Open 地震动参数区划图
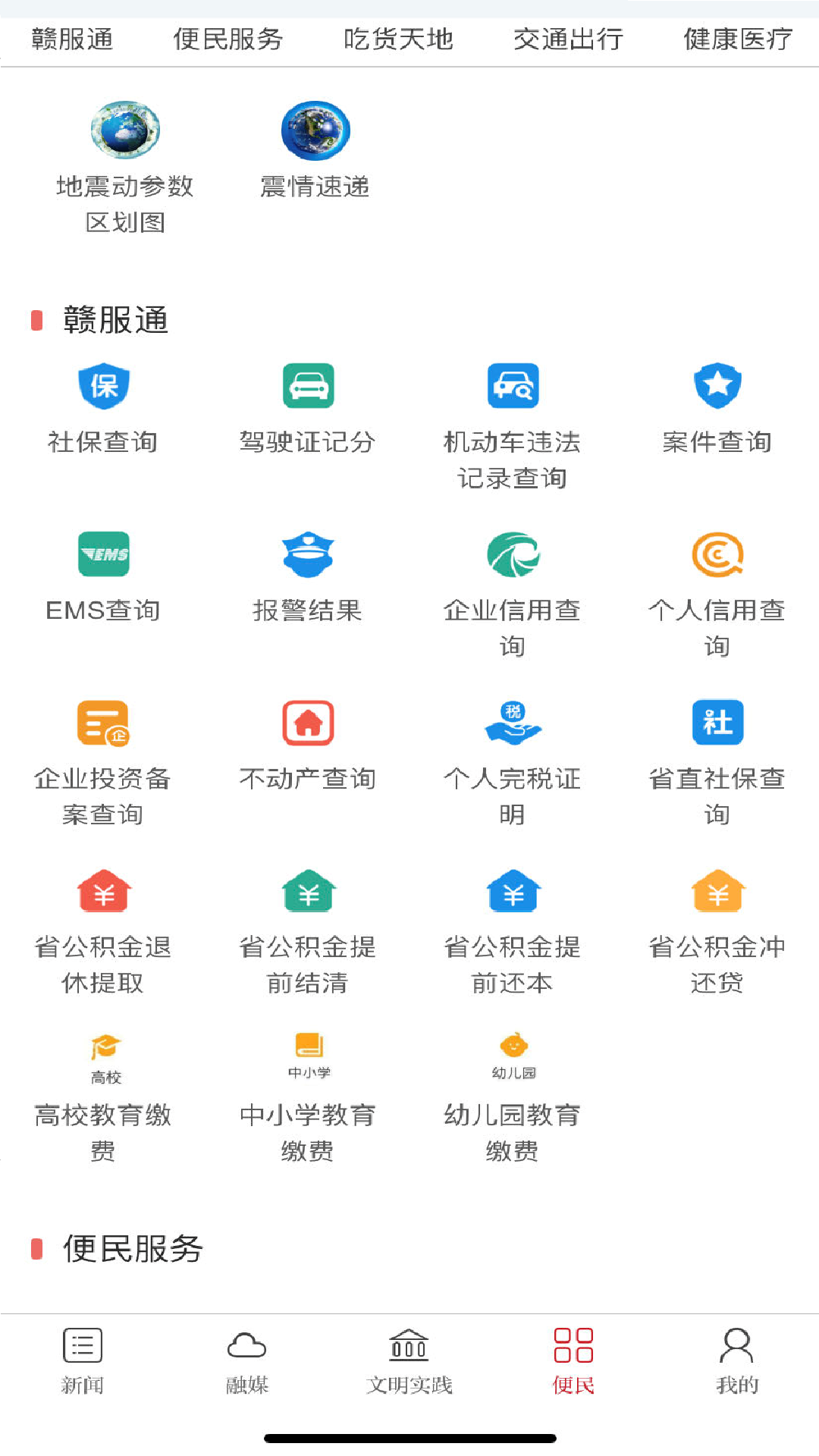The image size is (819, 1456). 125,165
